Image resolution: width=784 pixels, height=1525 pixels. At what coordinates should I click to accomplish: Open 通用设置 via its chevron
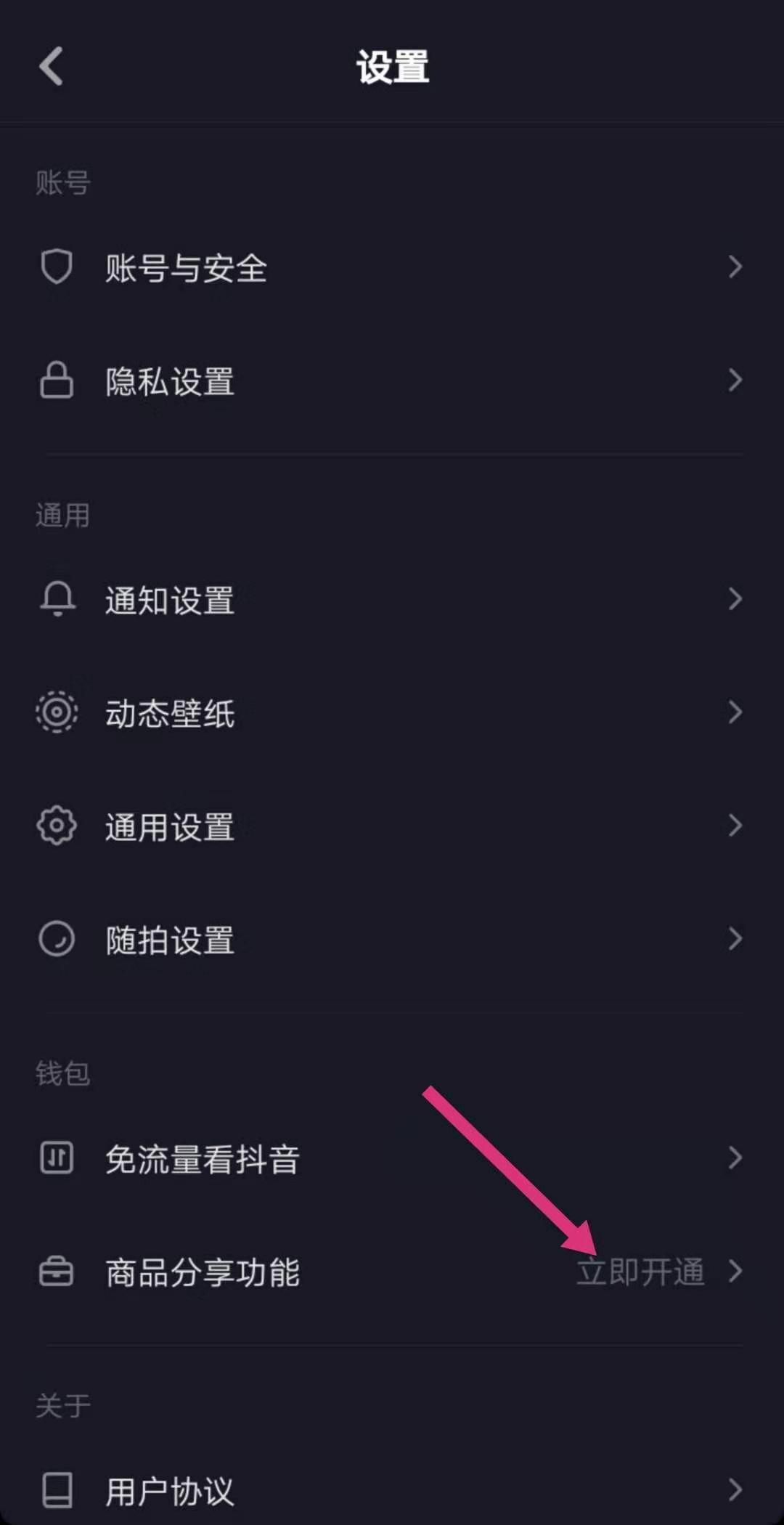pos(735,826)
